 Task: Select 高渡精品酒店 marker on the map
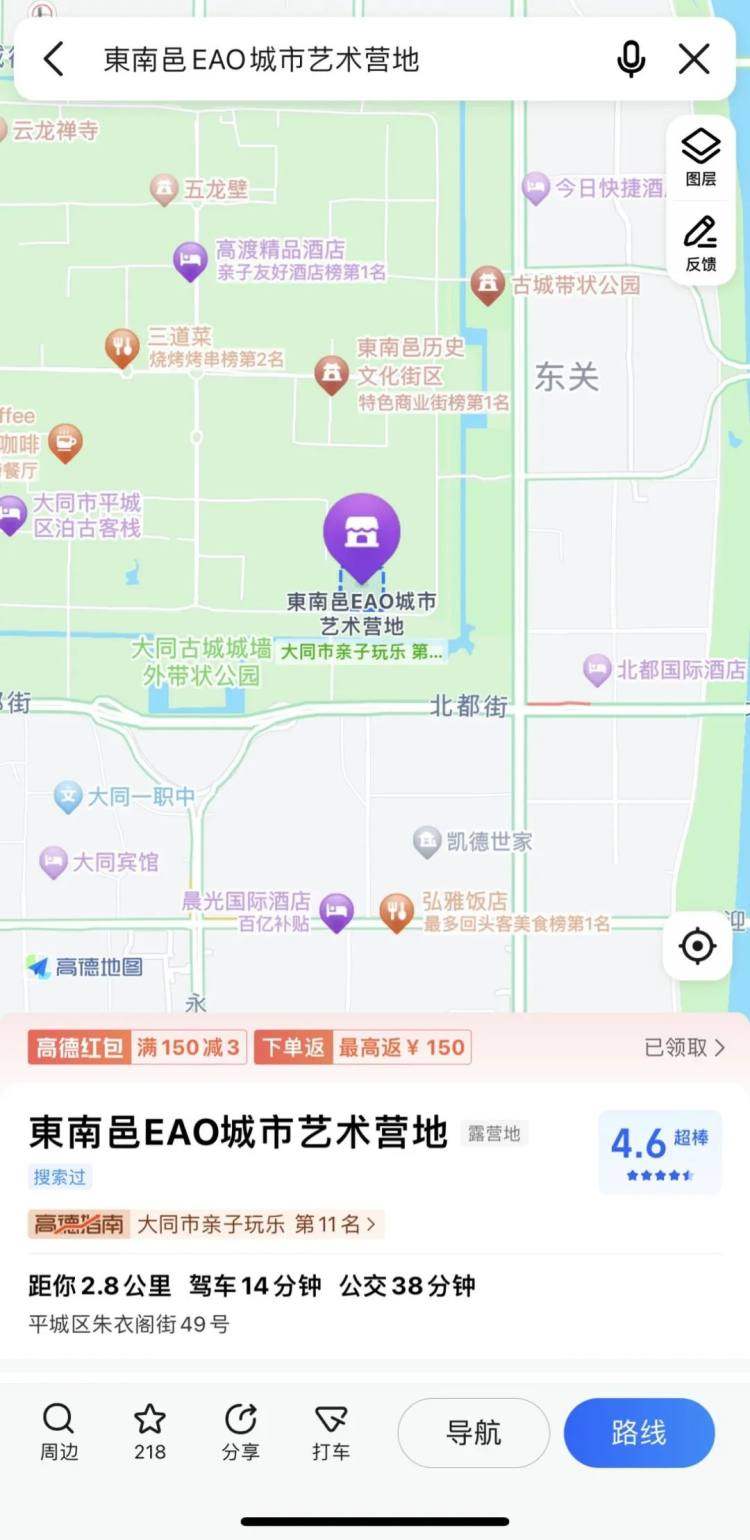click(190, 260)
